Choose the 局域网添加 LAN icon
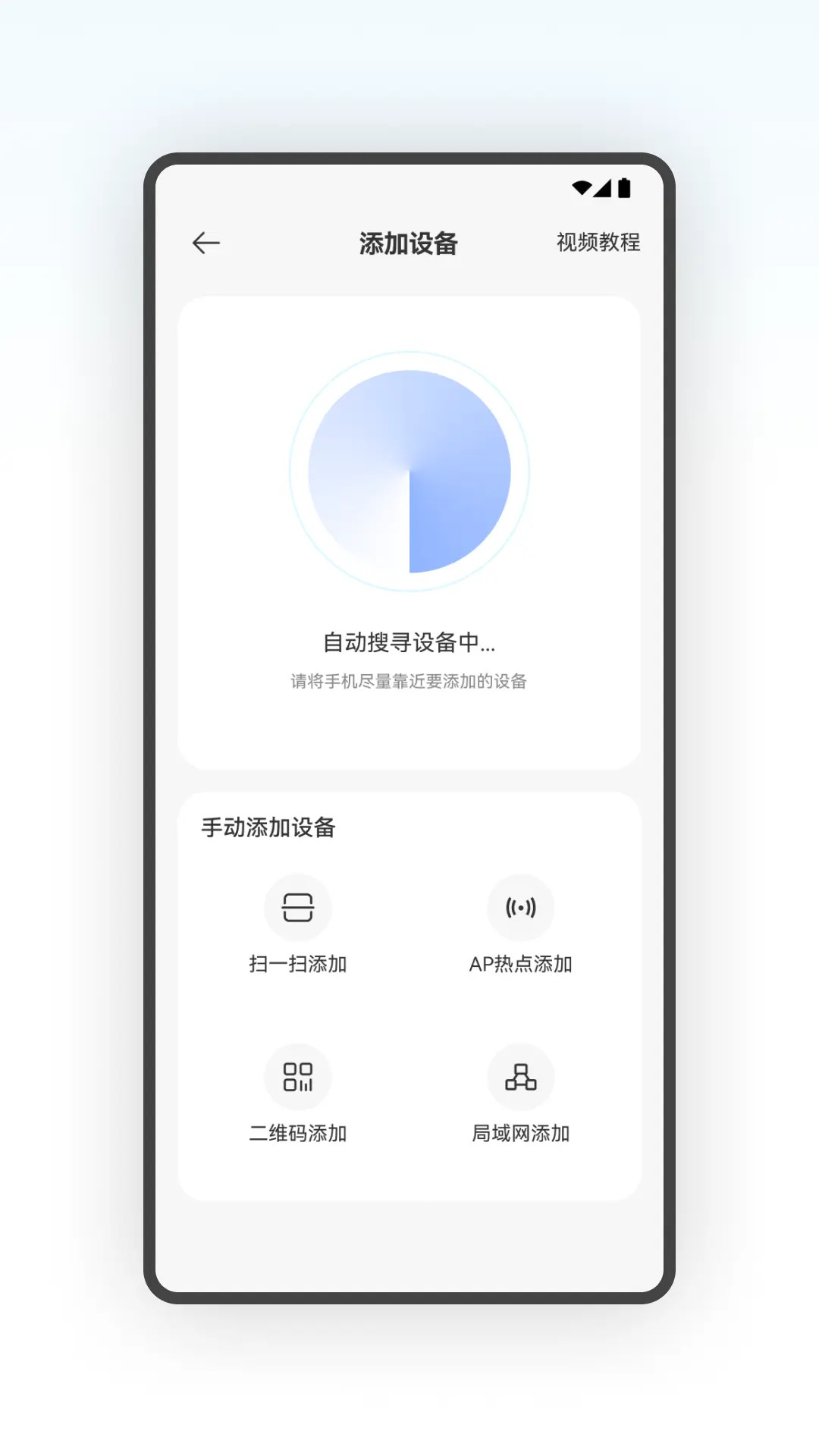Image resolution: width=819 pixels, height=1456 pixels. click(x=521, y=1077)
